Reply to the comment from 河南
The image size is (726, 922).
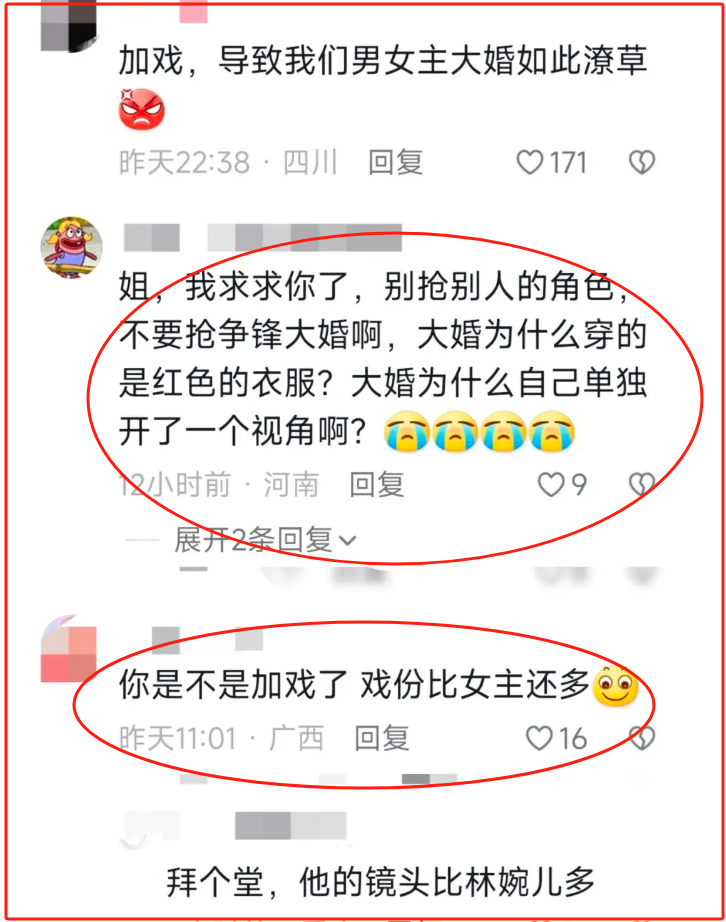click(376, 485)
